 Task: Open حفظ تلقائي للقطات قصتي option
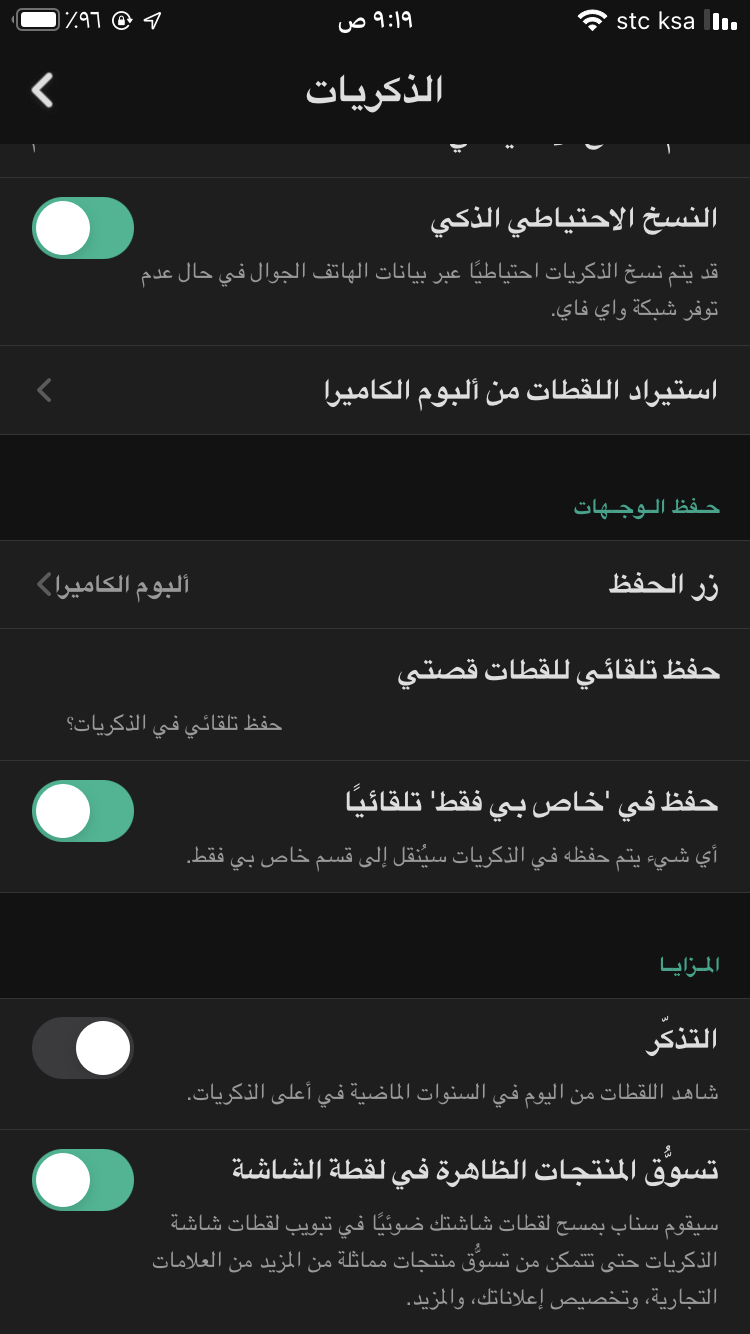coord(375,693)
